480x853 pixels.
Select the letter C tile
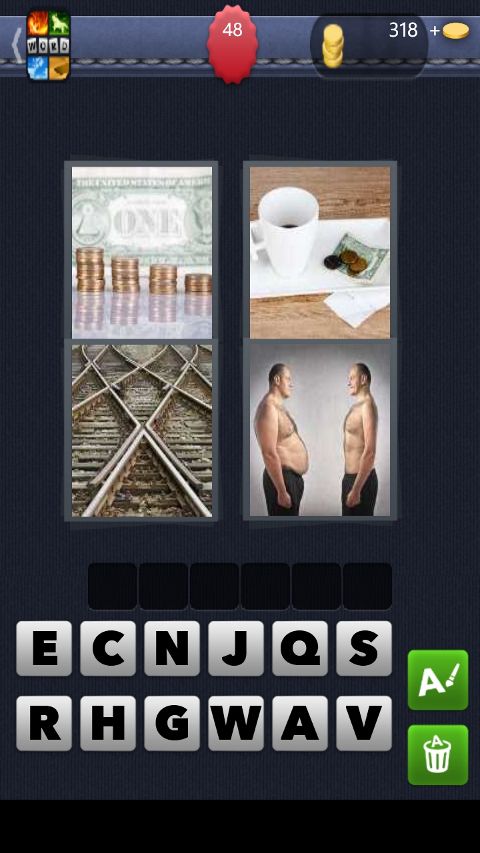[x=108, y=648]
